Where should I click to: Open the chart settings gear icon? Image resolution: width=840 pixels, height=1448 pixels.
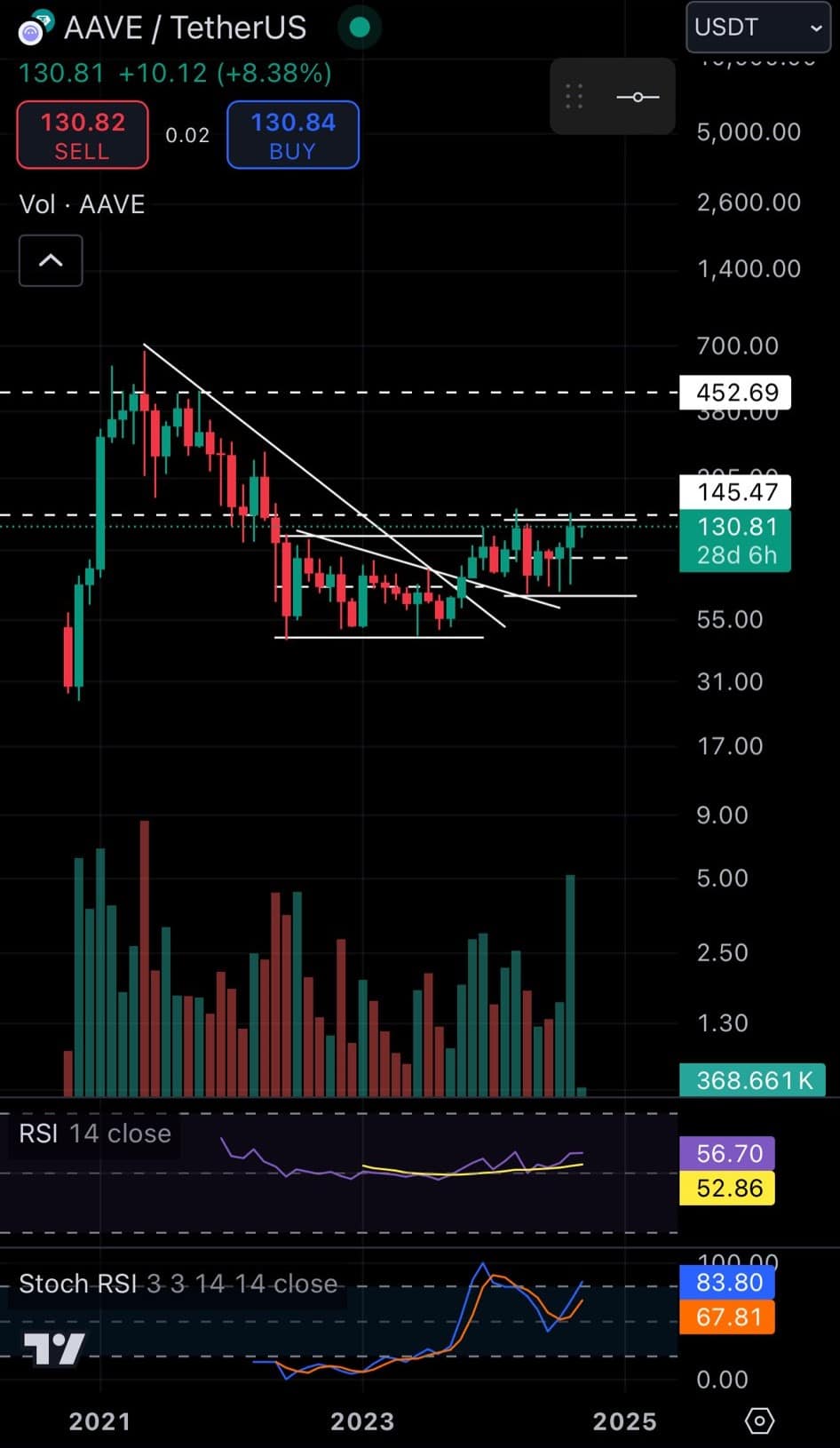pos(759,1420)
